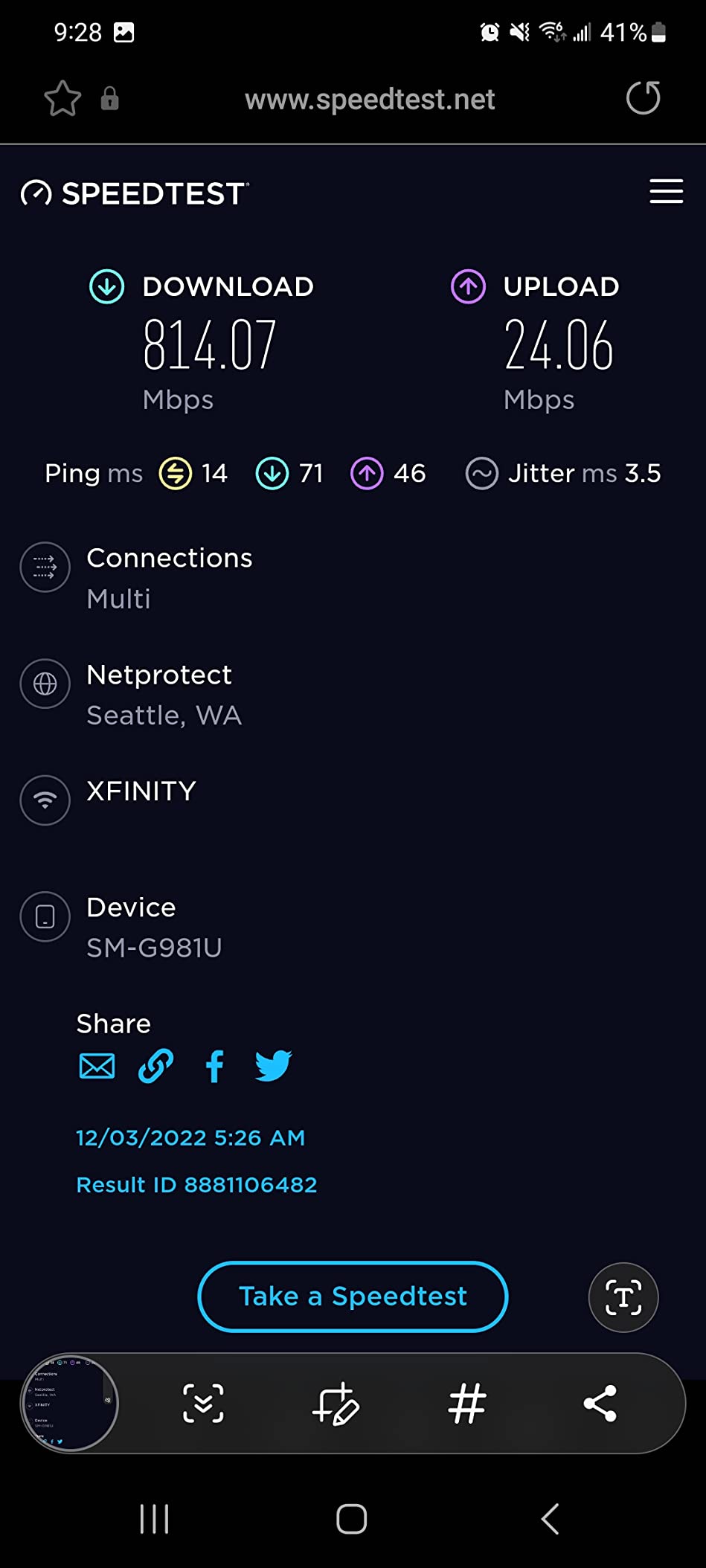Share result via the email icon
This screenshot has height=1568, width=706.
click(x=97, y=1066)
